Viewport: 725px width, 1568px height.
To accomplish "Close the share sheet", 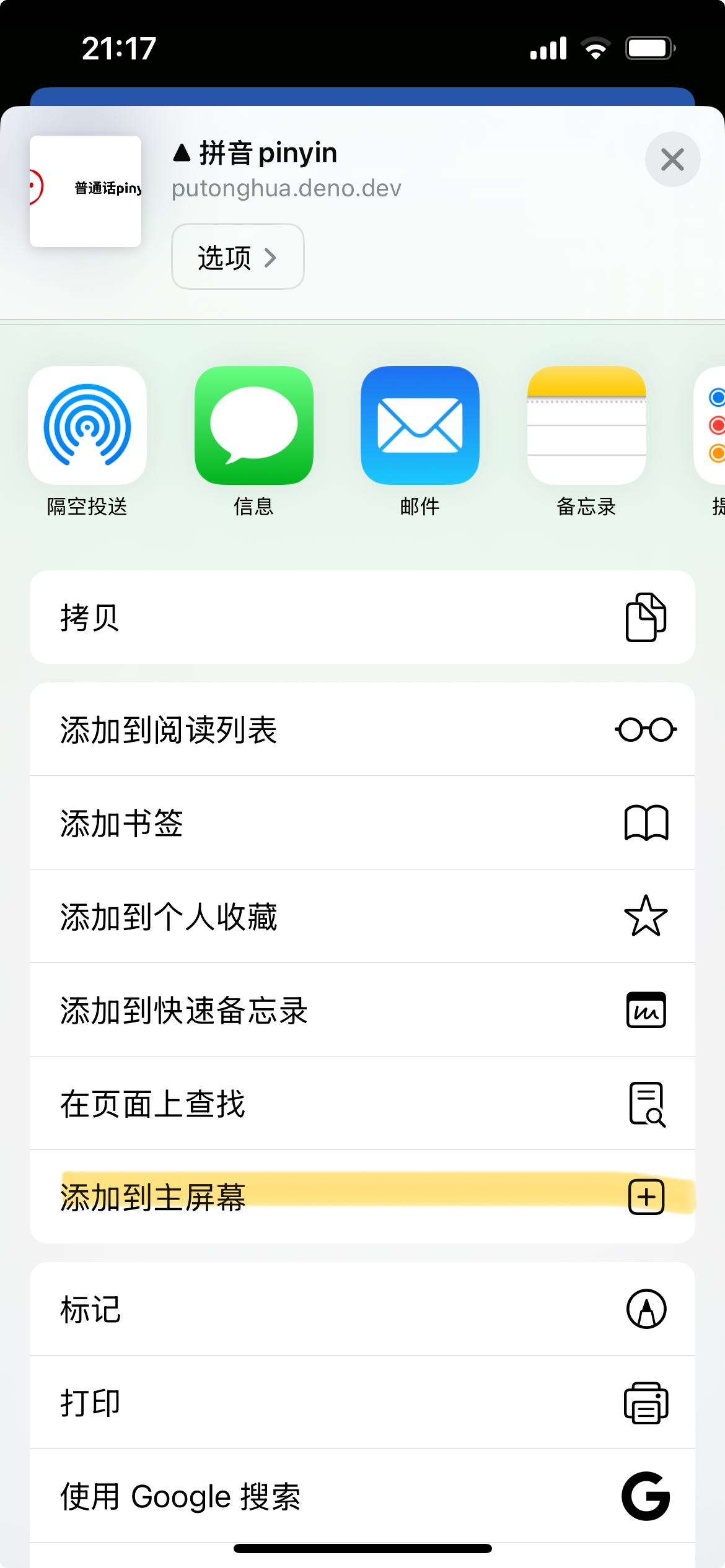I will pos(672,159).
